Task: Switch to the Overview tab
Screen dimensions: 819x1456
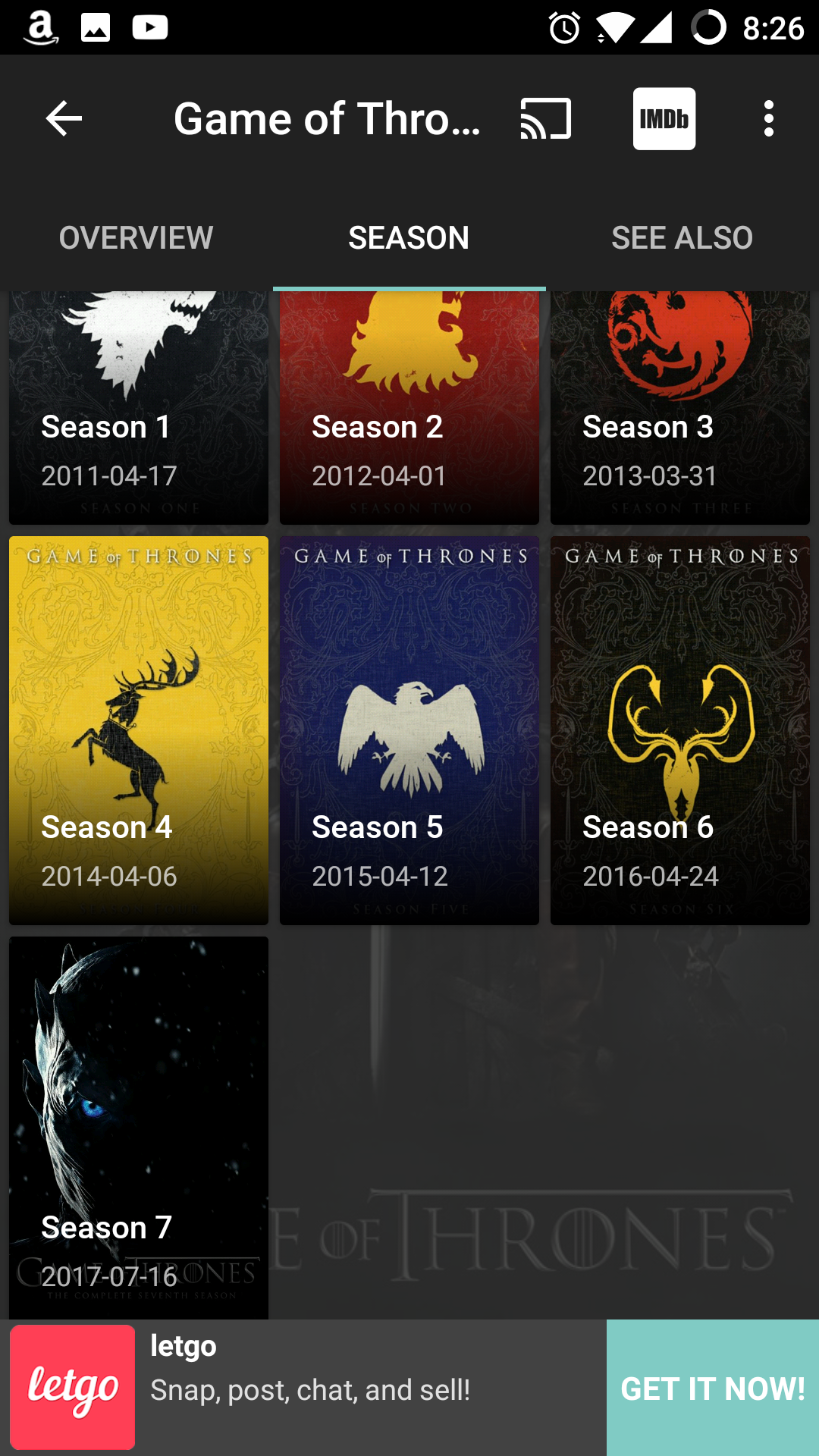Action: (x=136, y=238)
